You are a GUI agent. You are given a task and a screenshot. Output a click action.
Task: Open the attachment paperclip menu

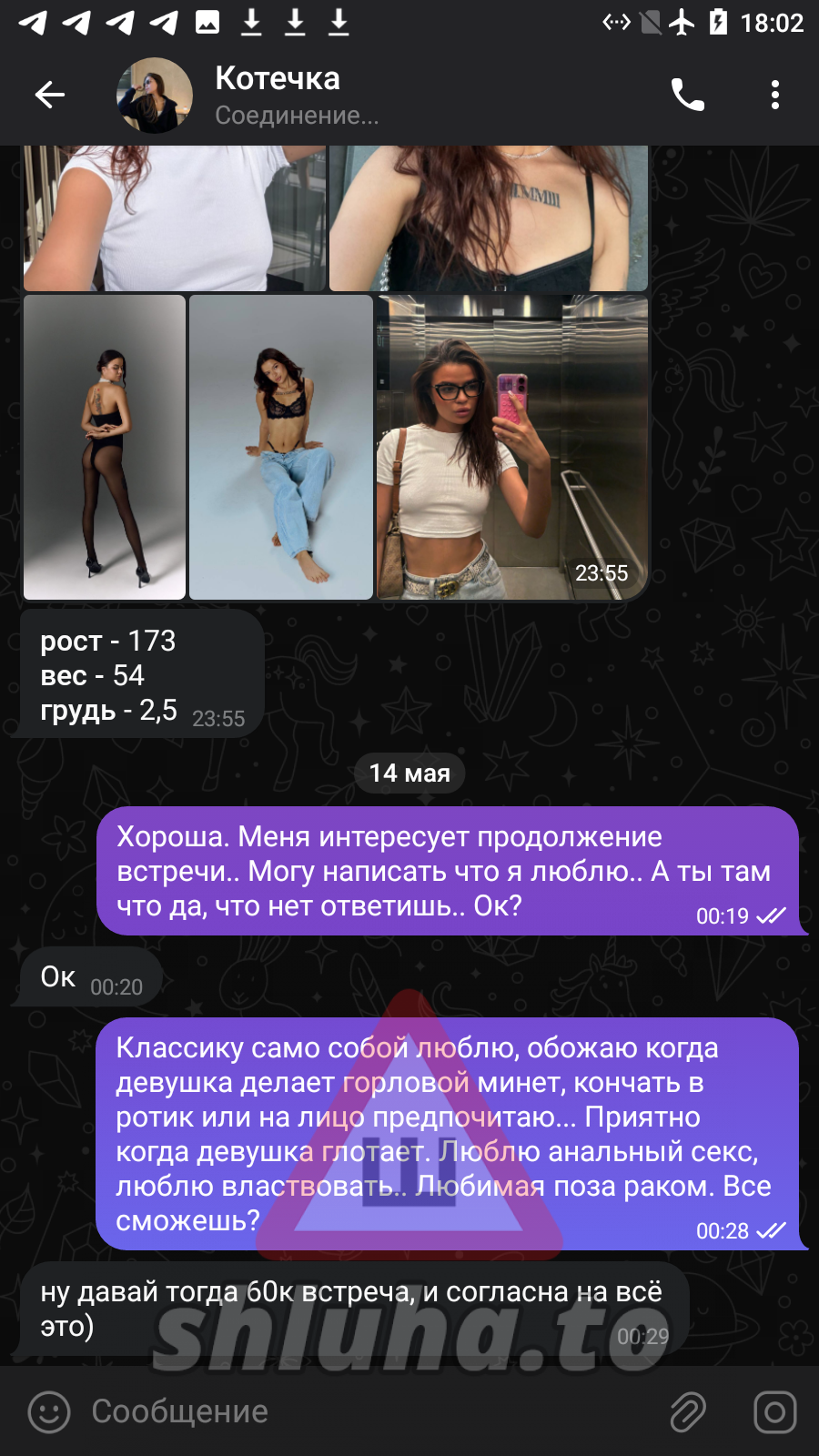point(688,1411)
